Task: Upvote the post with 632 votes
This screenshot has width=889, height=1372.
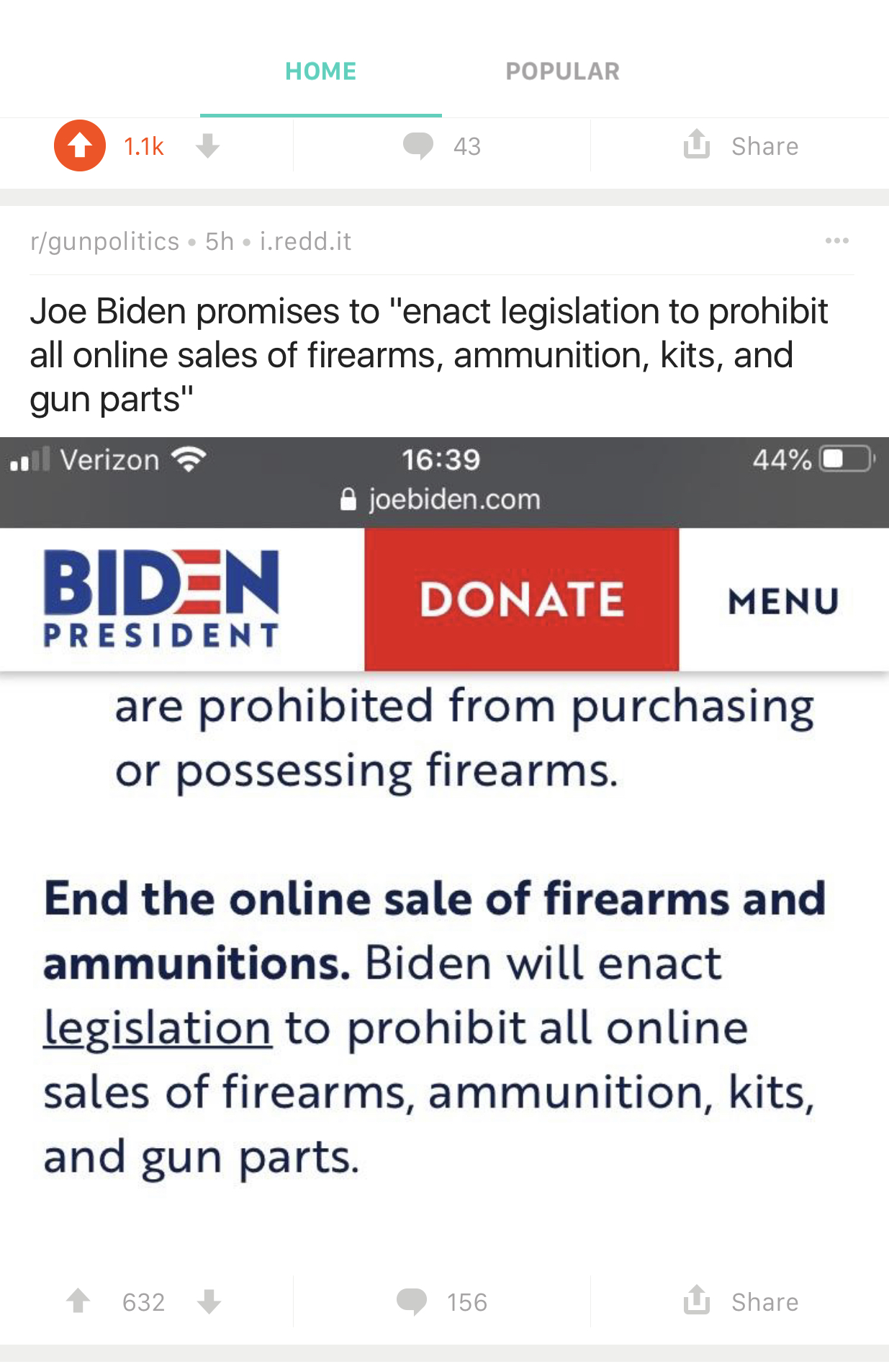Action: (78, 1301)
